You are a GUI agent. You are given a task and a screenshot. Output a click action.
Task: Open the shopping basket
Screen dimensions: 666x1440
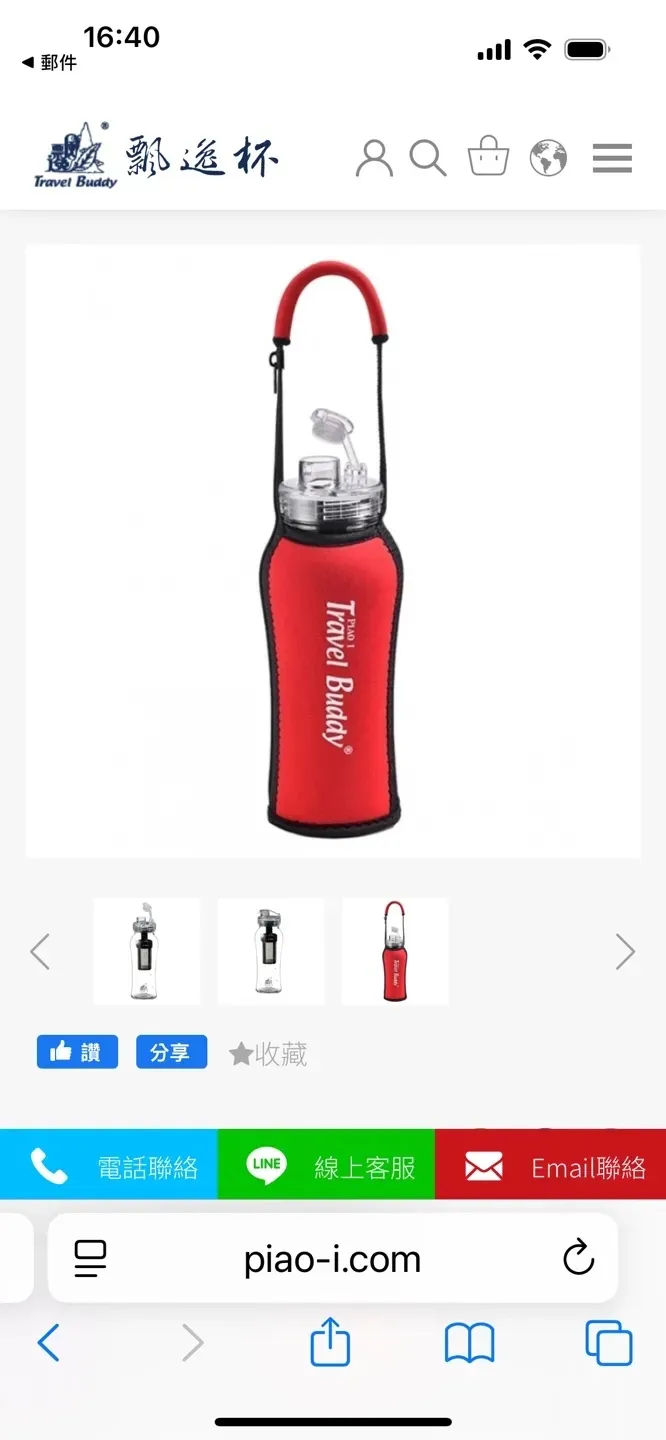click(488, 158)
